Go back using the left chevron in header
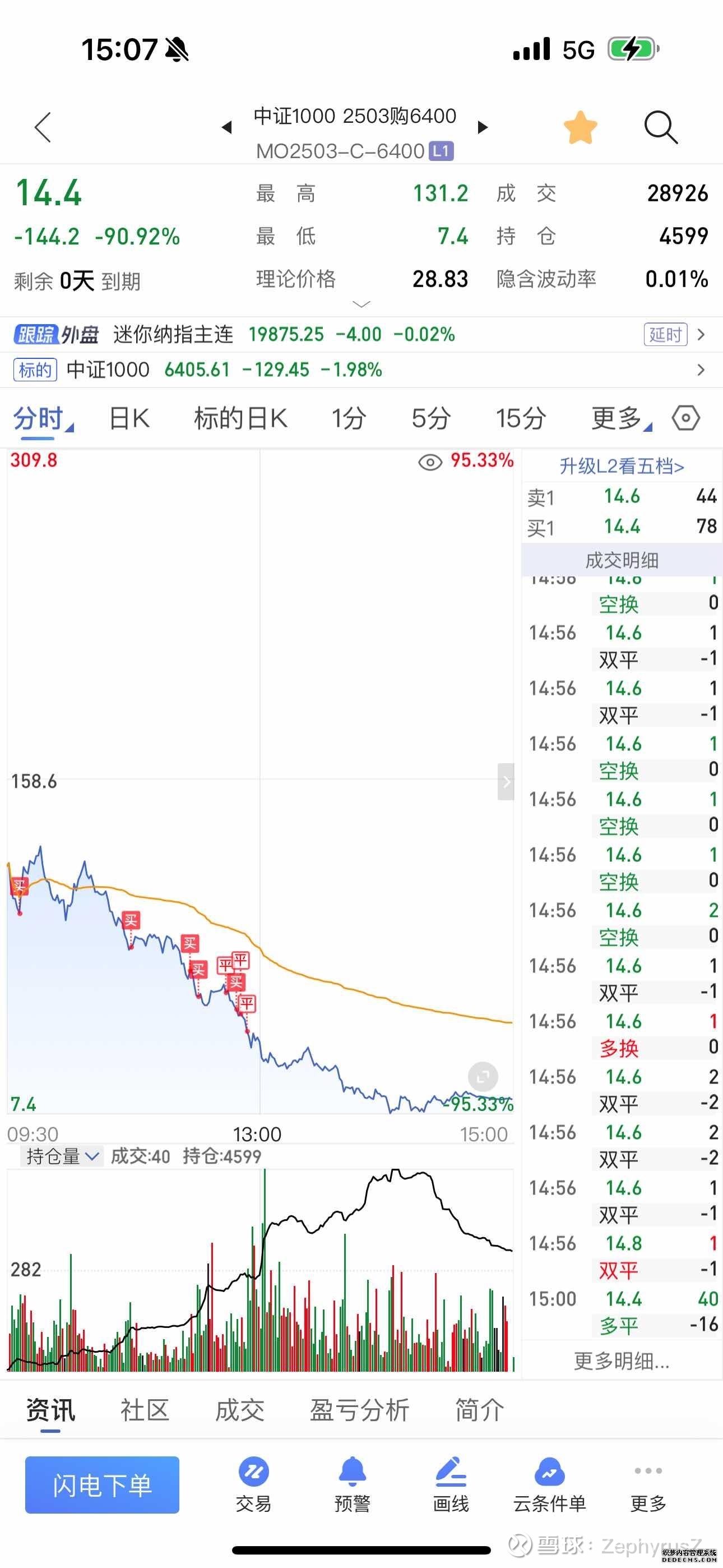 tap(42, 127)
